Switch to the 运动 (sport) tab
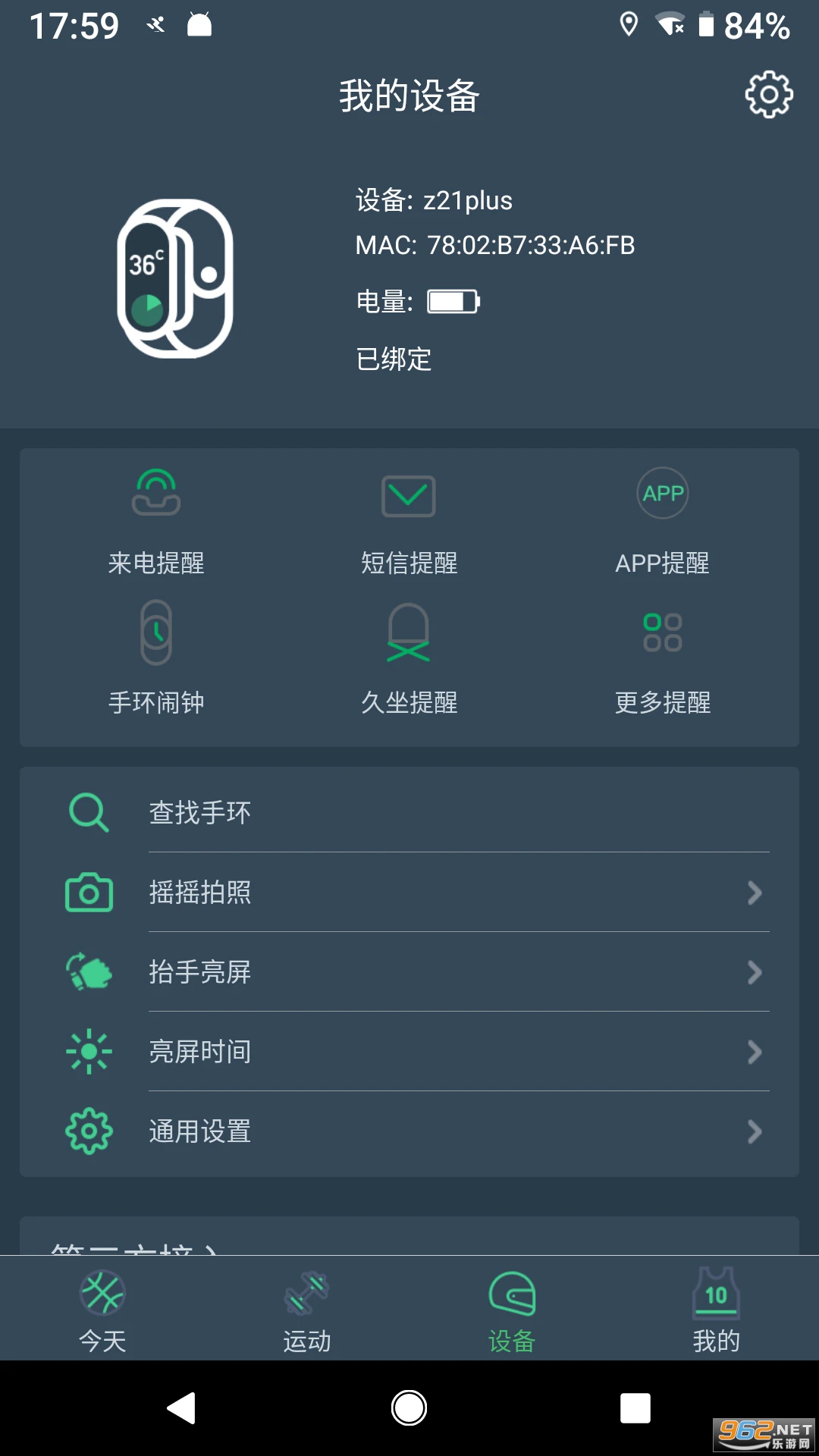The image size is (819, 1456). [306, 1308]
